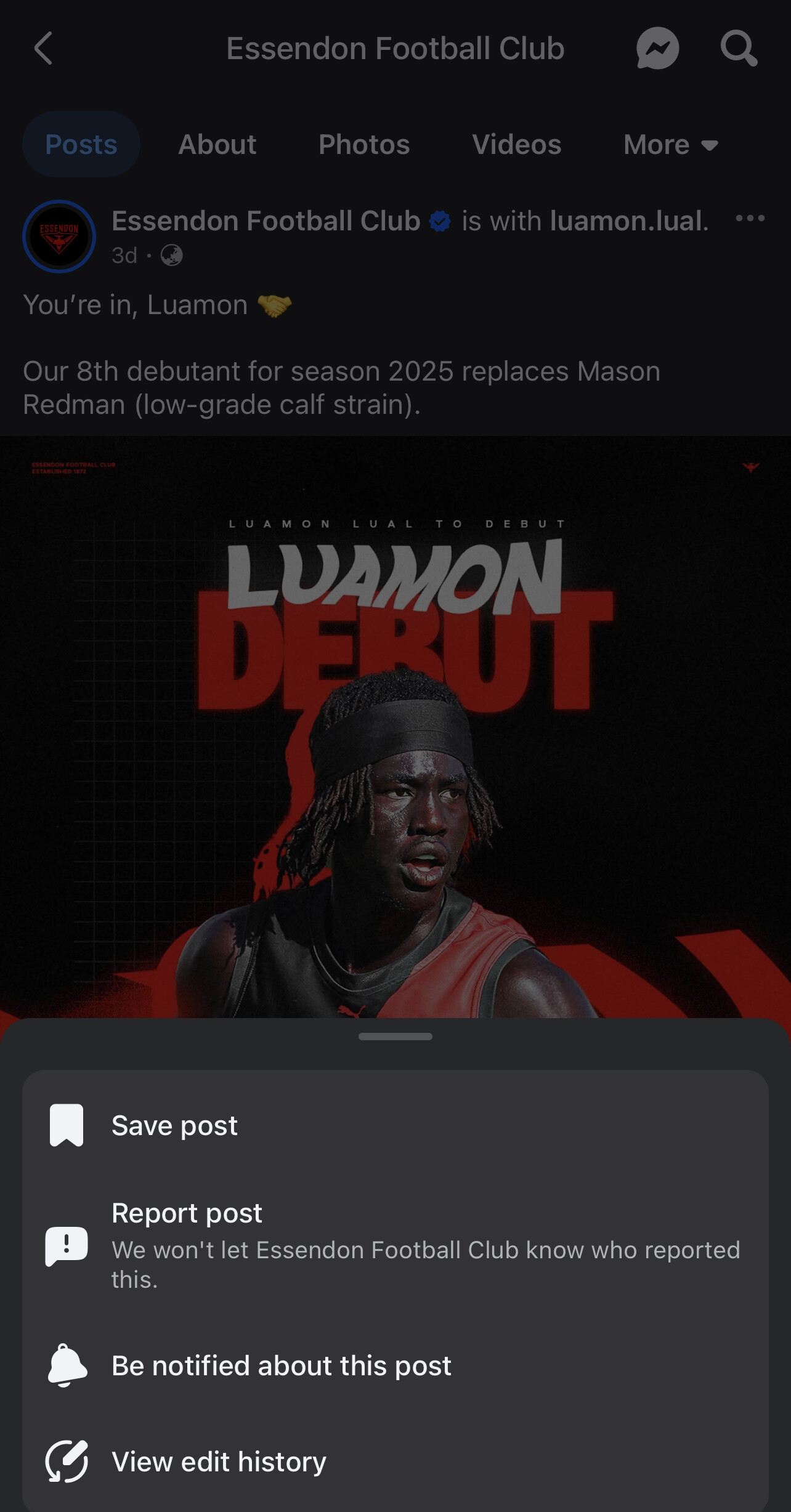Viewport: 791px width, 1512px height.
Task: Open the search magnifier icon
Action: pyautogui.click(x=739, y=48)
